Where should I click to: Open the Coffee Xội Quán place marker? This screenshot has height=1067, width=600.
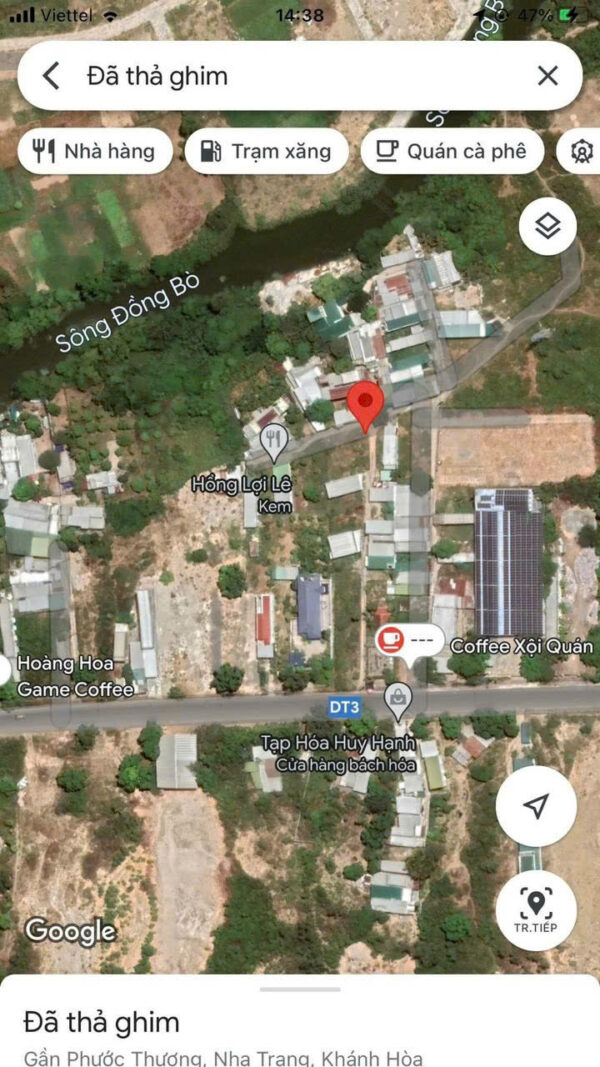[x=392, y=641]
